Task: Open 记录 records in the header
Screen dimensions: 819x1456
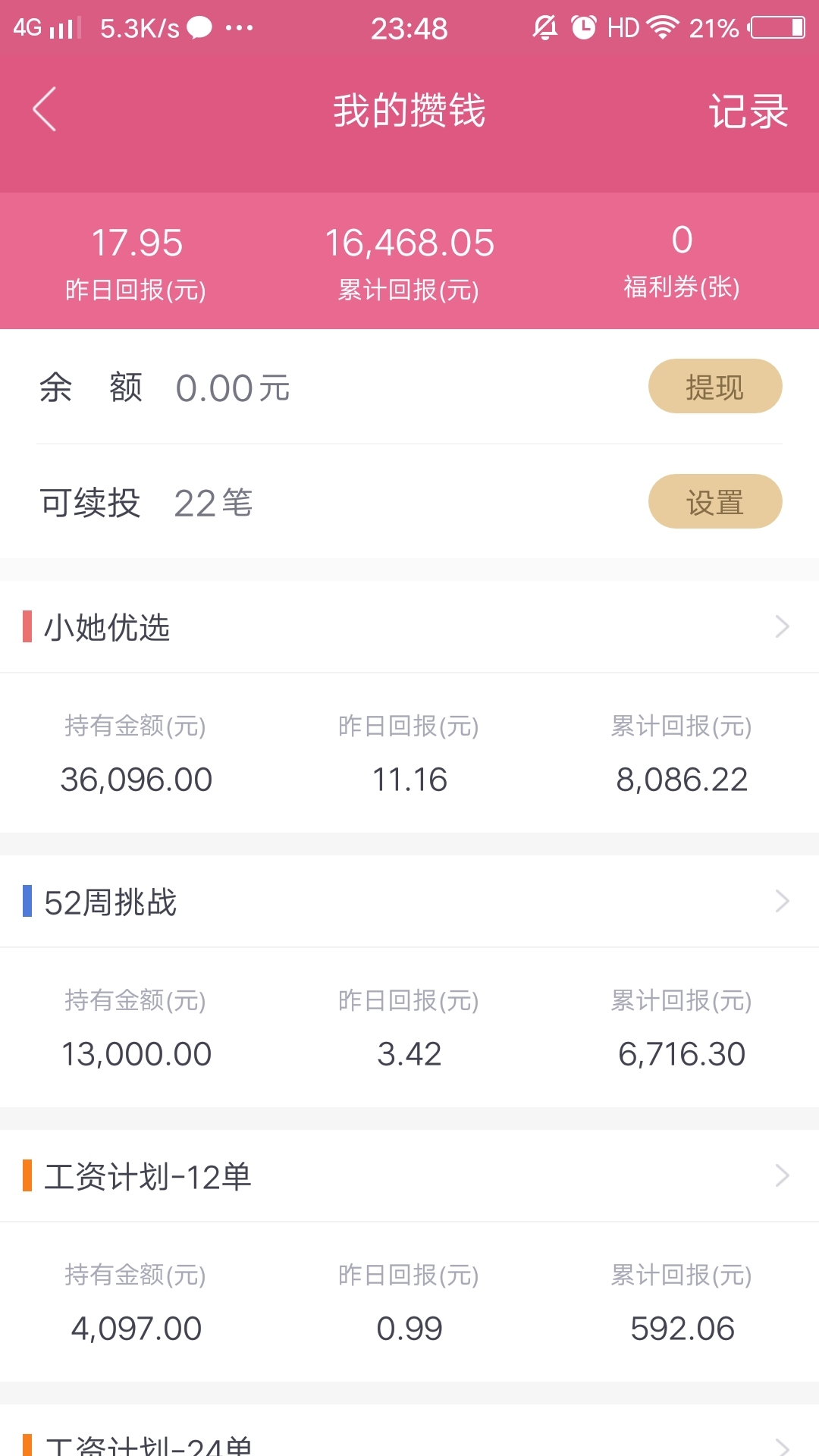Action: click(748, 111)
